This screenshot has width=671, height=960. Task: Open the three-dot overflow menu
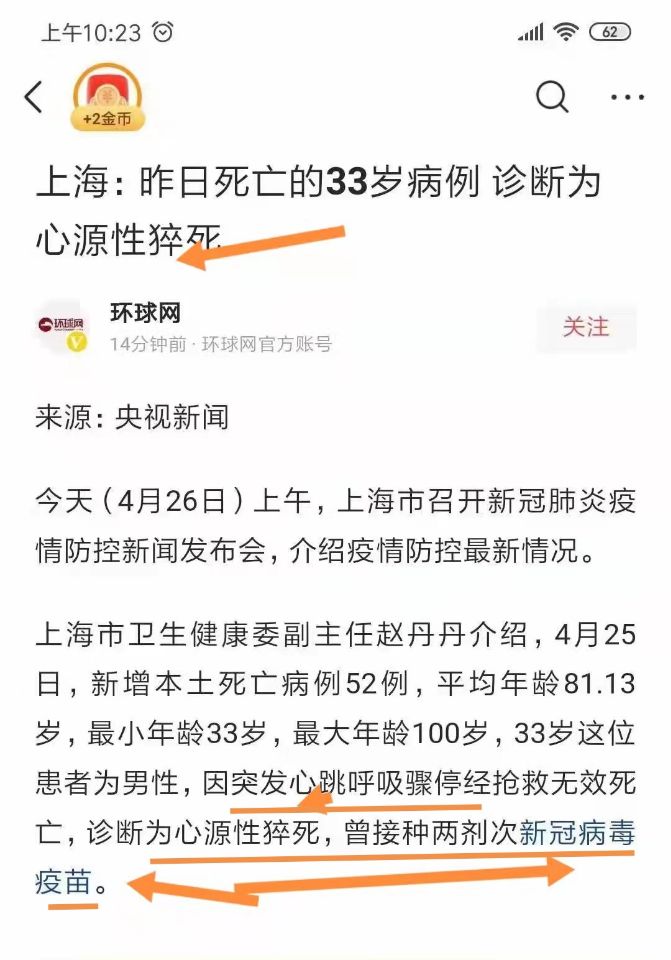point(627,97)
